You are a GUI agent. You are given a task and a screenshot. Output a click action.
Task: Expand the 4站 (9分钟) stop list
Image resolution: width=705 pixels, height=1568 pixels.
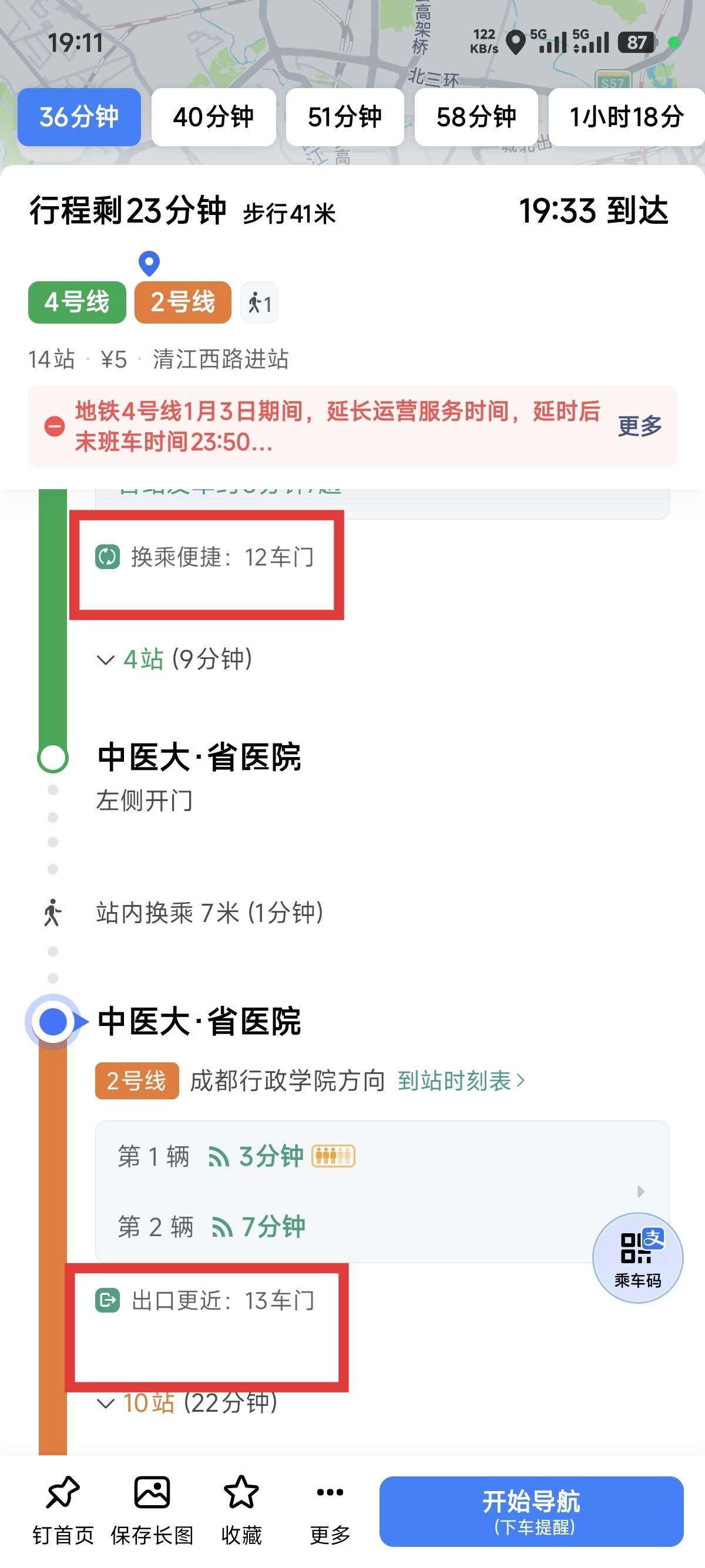[174, 659]
